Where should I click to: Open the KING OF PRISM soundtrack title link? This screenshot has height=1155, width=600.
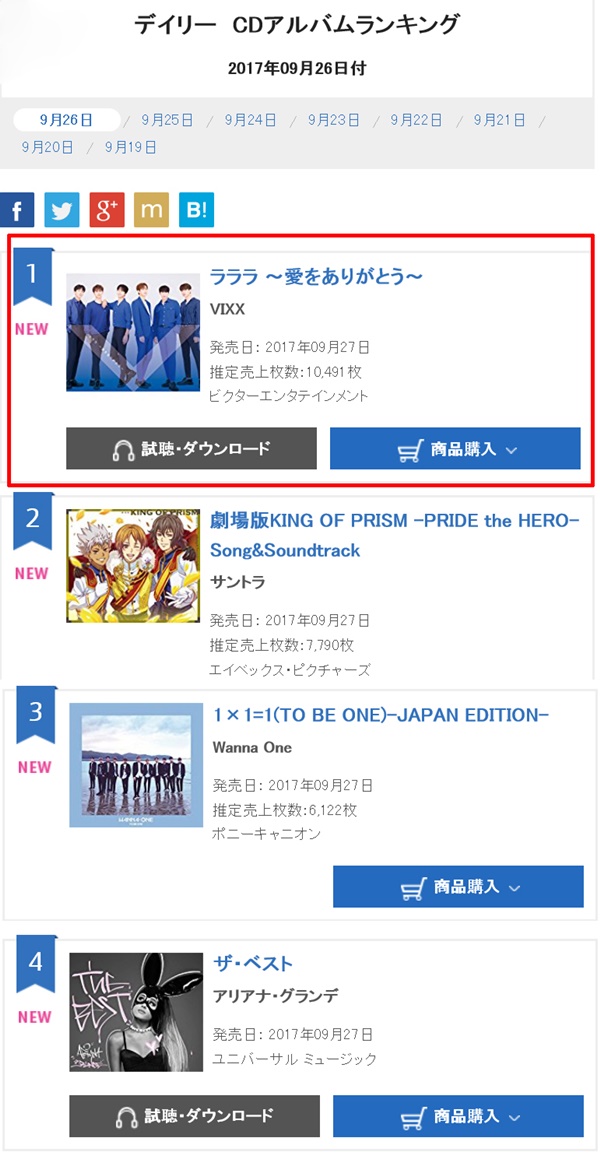tap(395, 536)
